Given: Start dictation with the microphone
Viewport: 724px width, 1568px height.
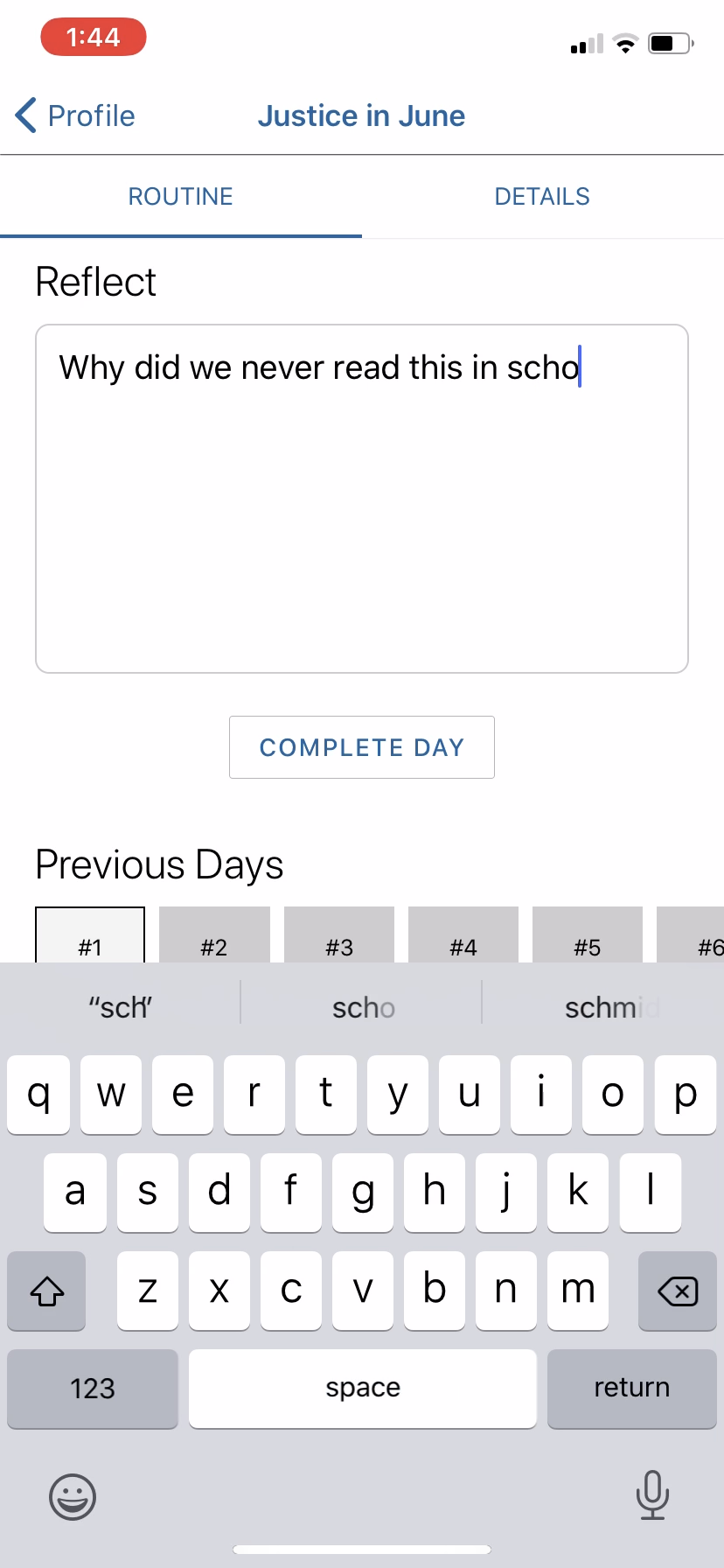Looking at the screenshot, I should [x=652, y=1494].
